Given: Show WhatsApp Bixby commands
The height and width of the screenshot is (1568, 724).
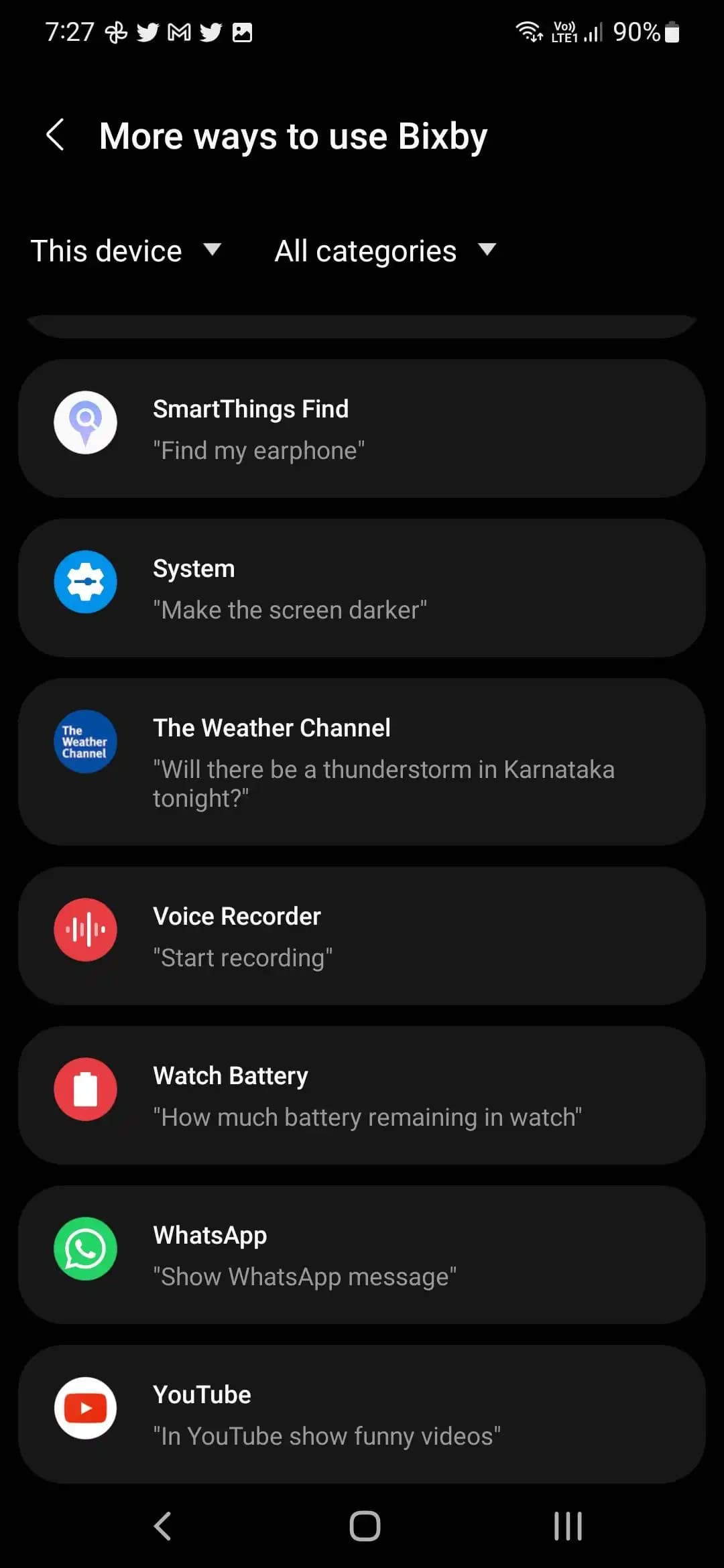Looking at the screenshot, I should 362,1254.
